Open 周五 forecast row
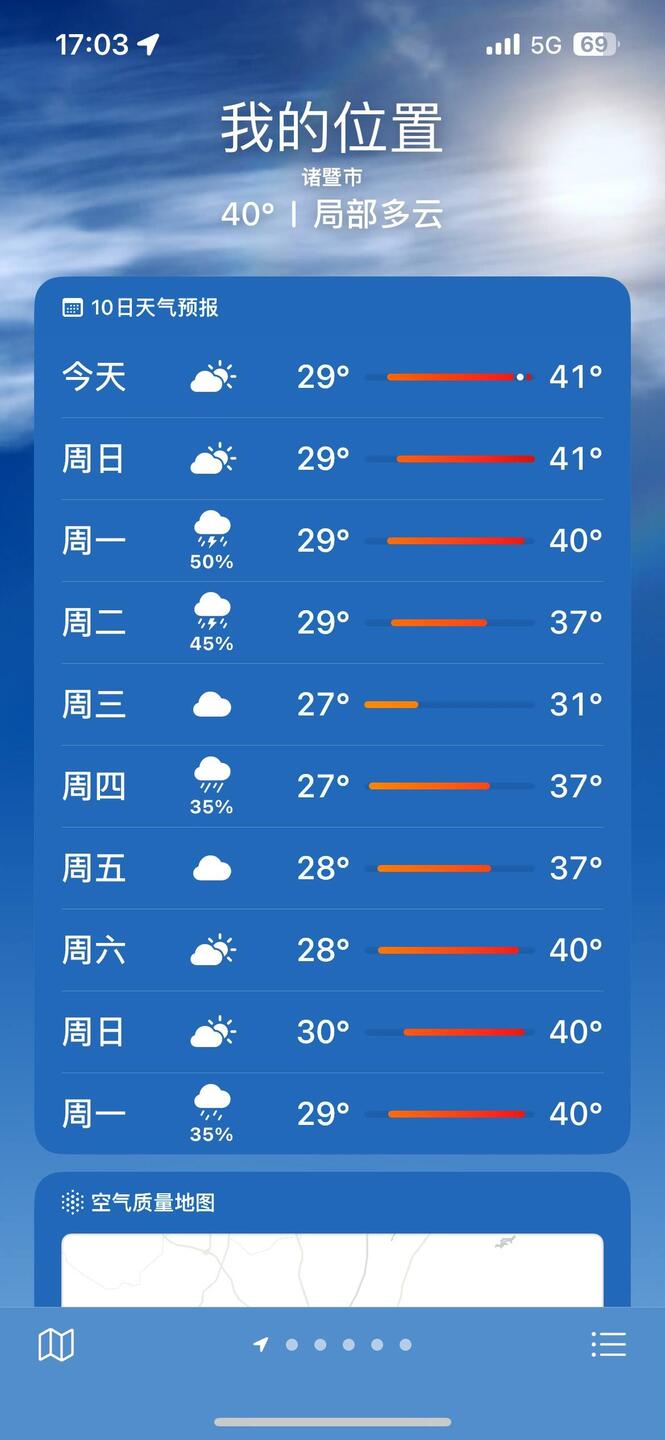Viewport: 665px width, 1440px height. click(x=332, y=868)
